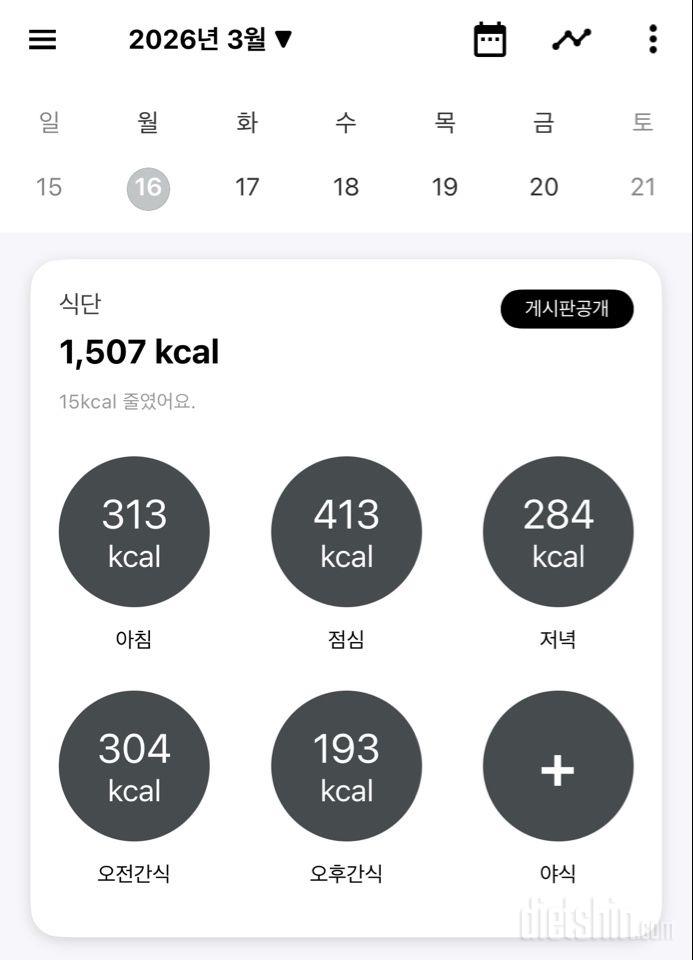
Task: Open the three-dot overflow menu
Action: click(x=652, y=40)
